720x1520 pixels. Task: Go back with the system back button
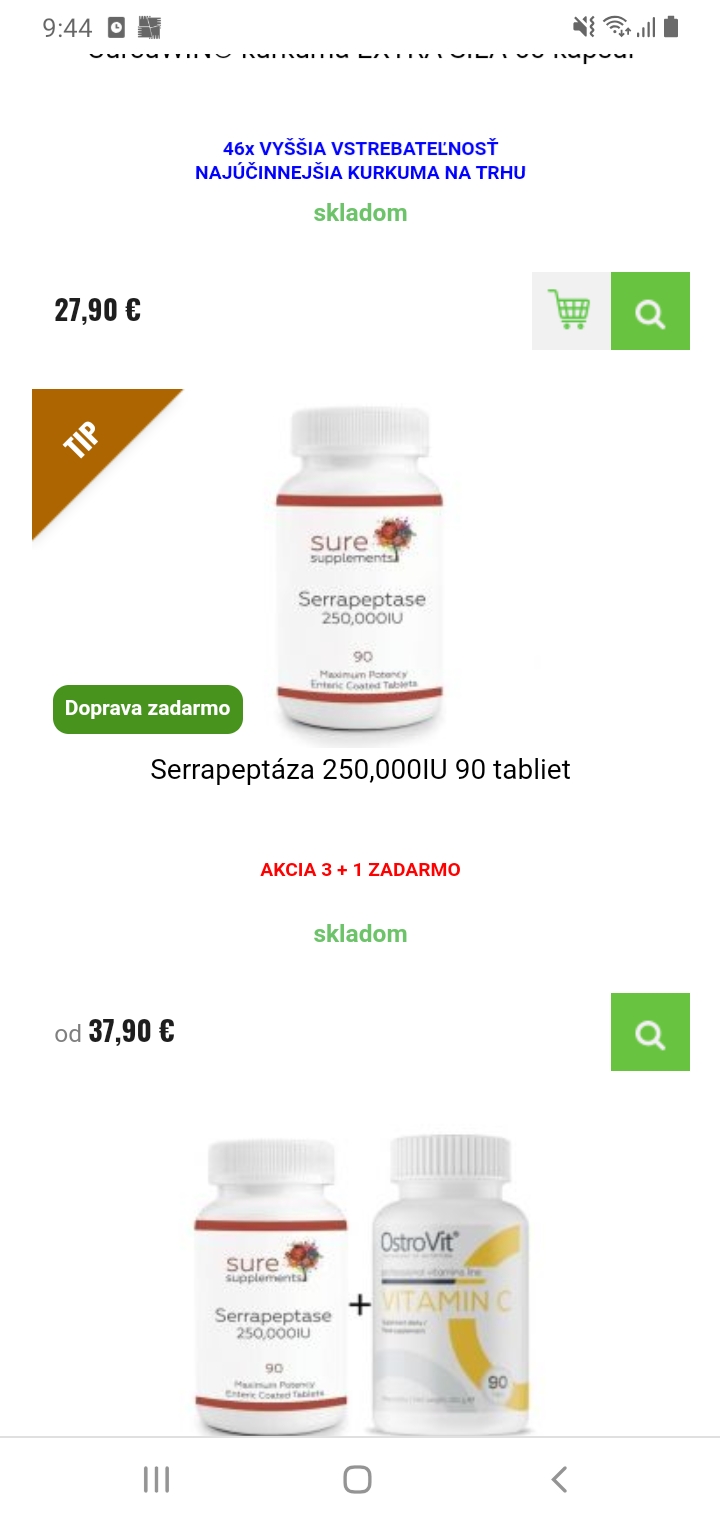pos(560,1479)
